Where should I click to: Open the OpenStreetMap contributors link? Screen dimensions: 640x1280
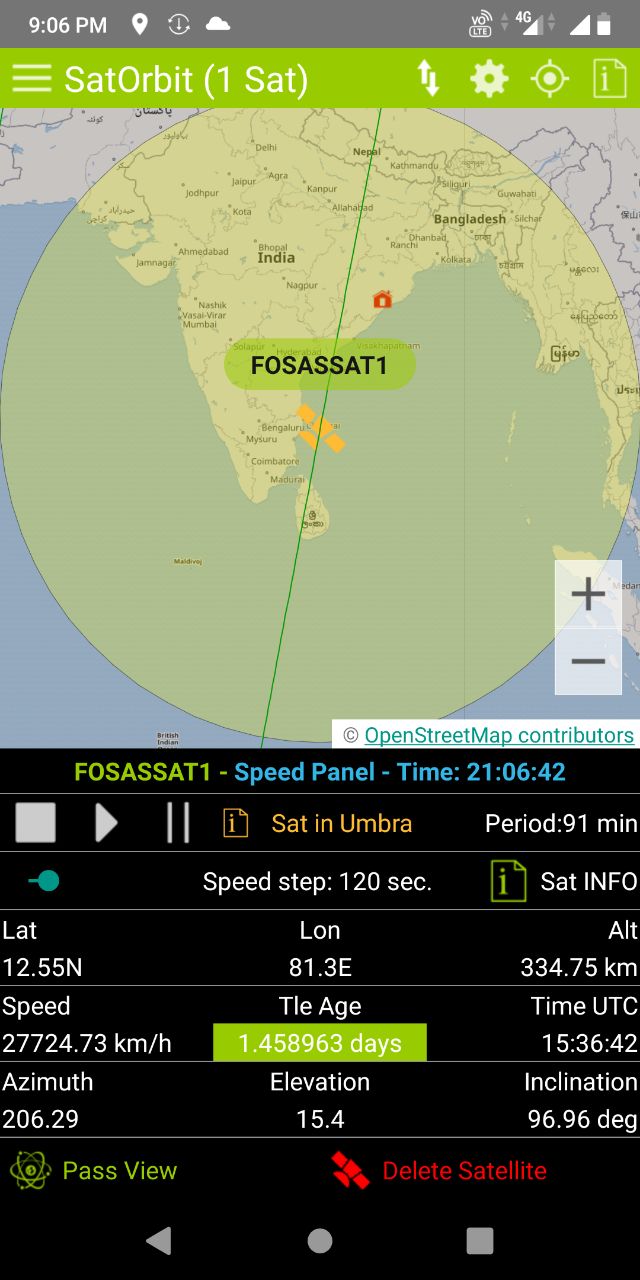[x=499, y=735]
